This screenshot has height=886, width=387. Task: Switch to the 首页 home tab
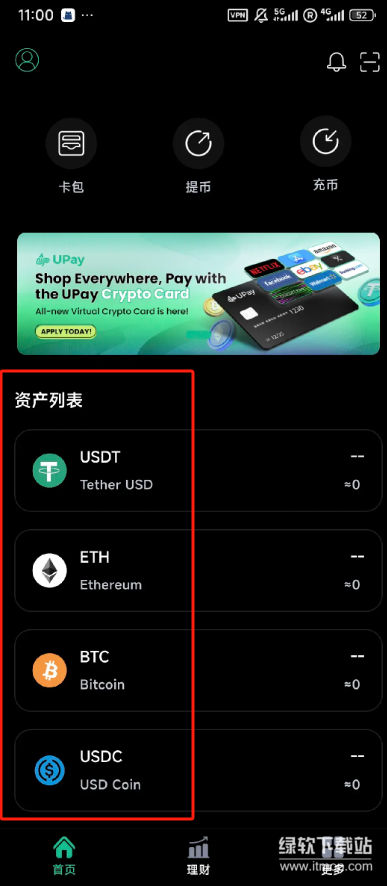64,855
